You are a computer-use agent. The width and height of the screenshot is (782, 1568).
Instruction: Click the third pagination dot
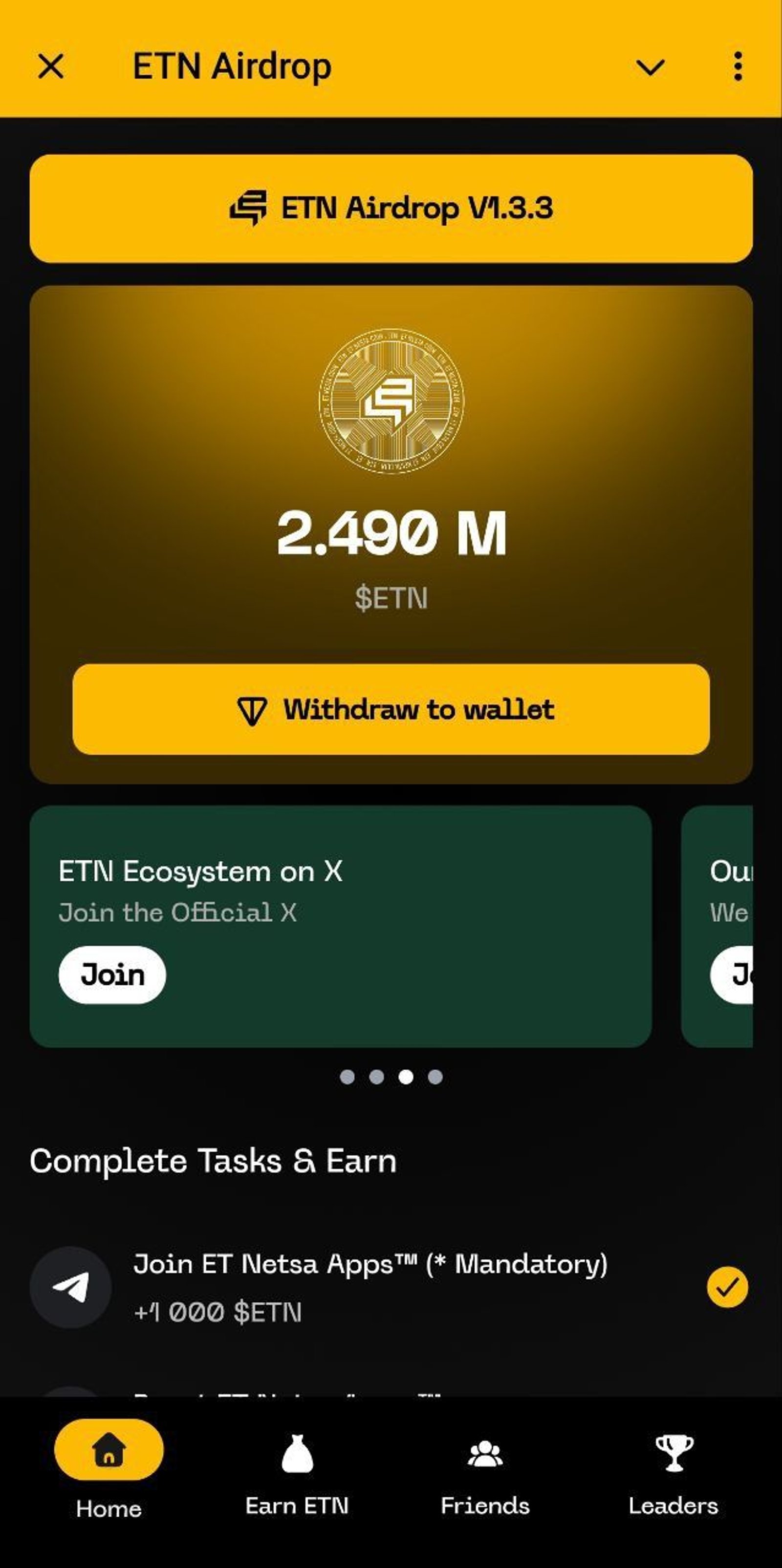[406, 1077]
